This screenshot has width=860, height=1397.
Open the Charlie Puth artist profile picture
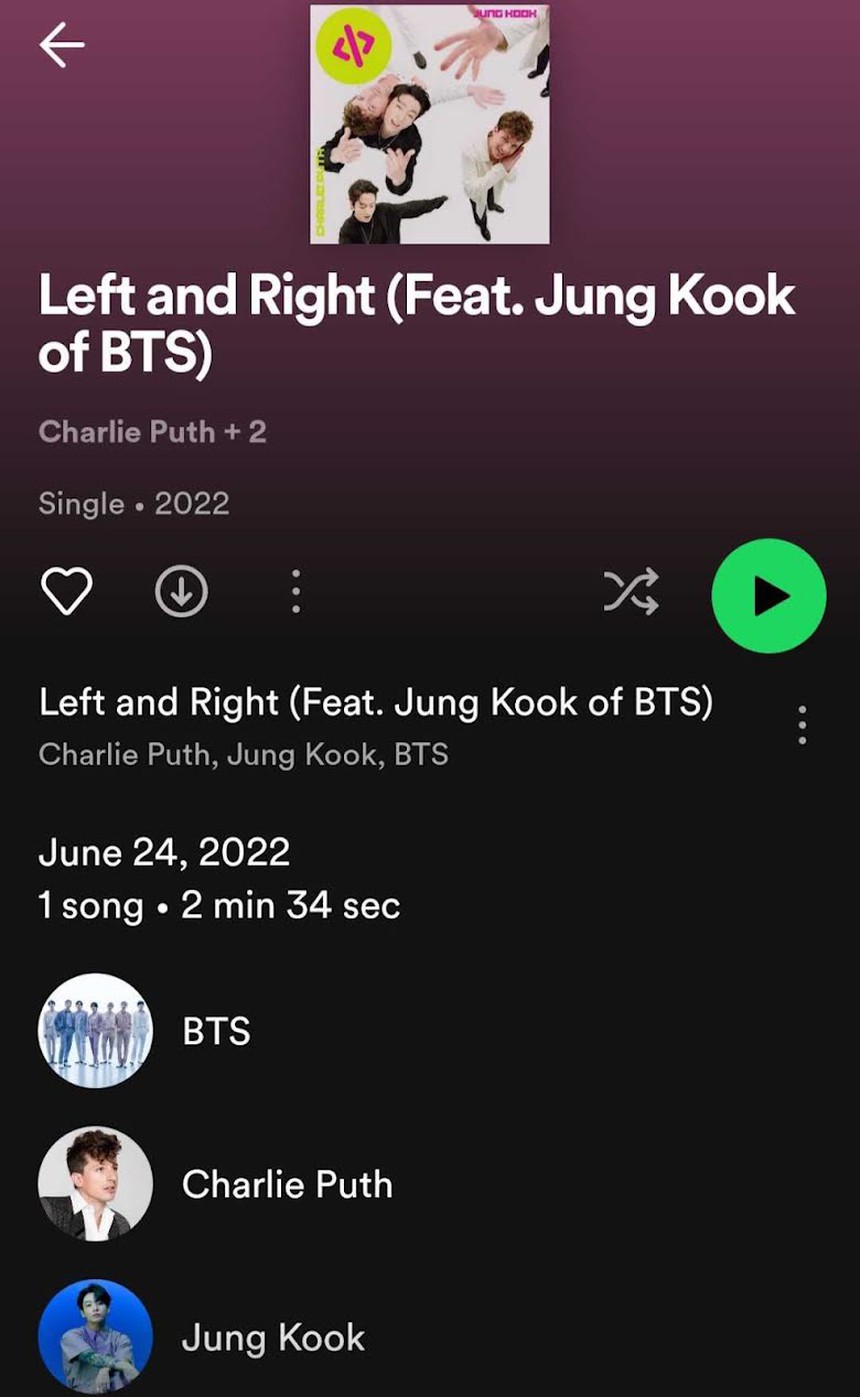pos(94,1184)
